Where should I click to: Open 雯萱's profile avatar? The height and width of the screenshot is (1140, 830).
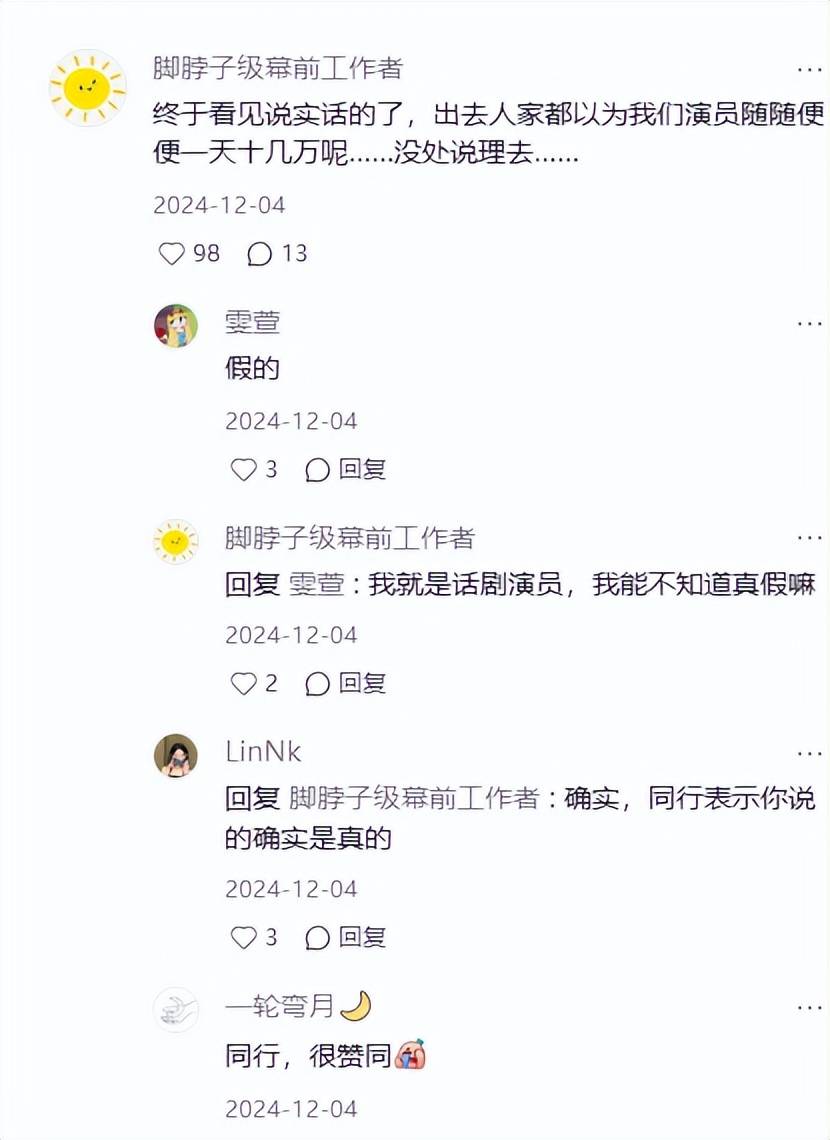pos(176,326)
